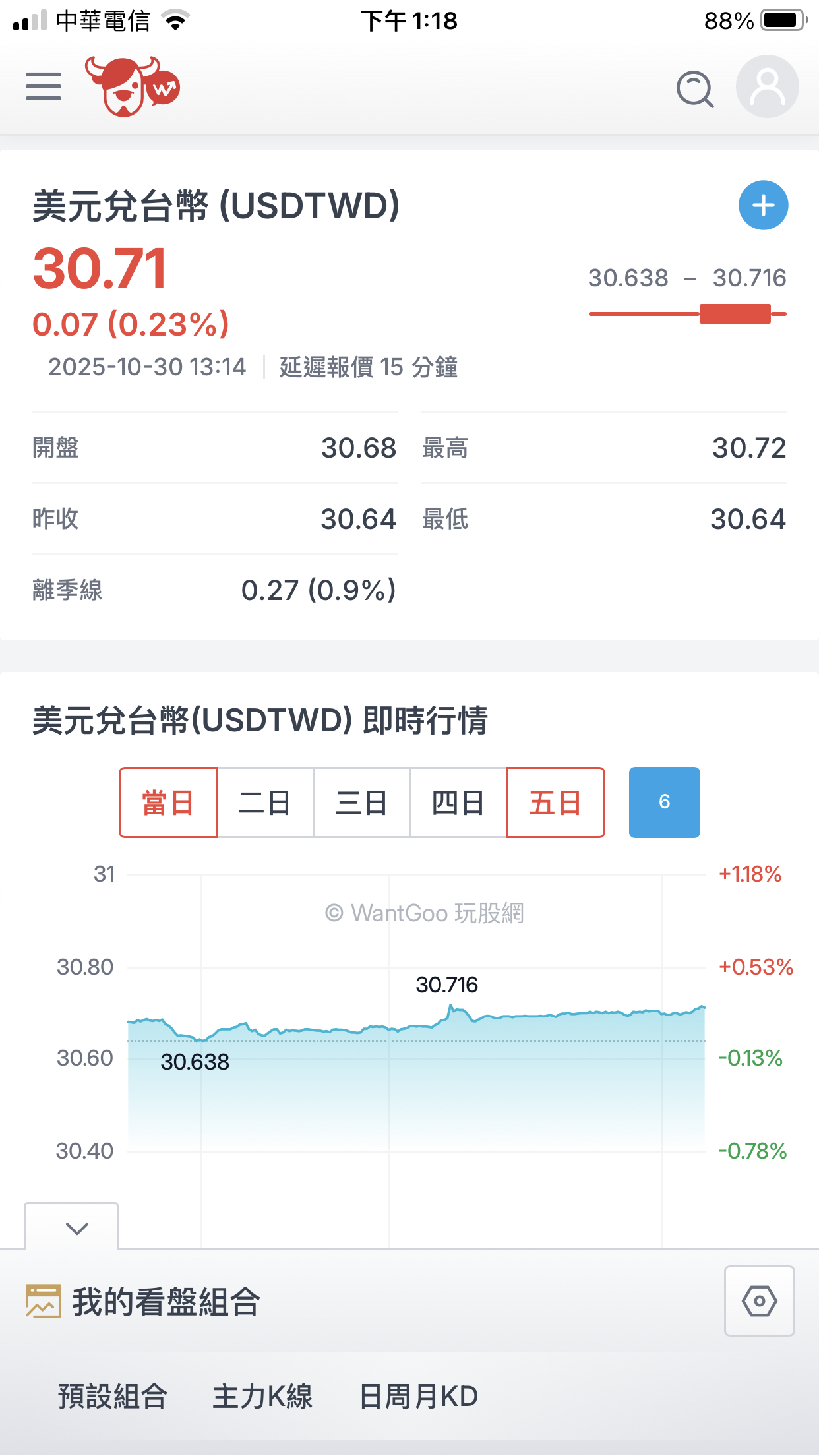Screen dimensions: 819x1456
Task: Open the search magnifier
Action: click(x=695, y=88)
